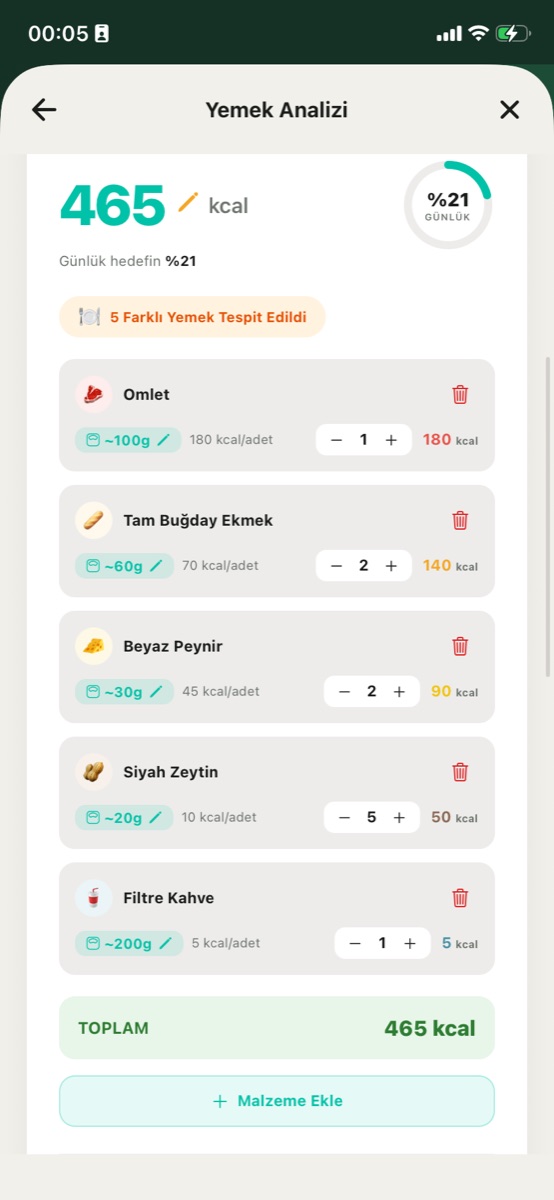554x1200 pixels.
Task: Decrease the Tam Buğday Ekmek quantity
Action: [x=336, y=566]
